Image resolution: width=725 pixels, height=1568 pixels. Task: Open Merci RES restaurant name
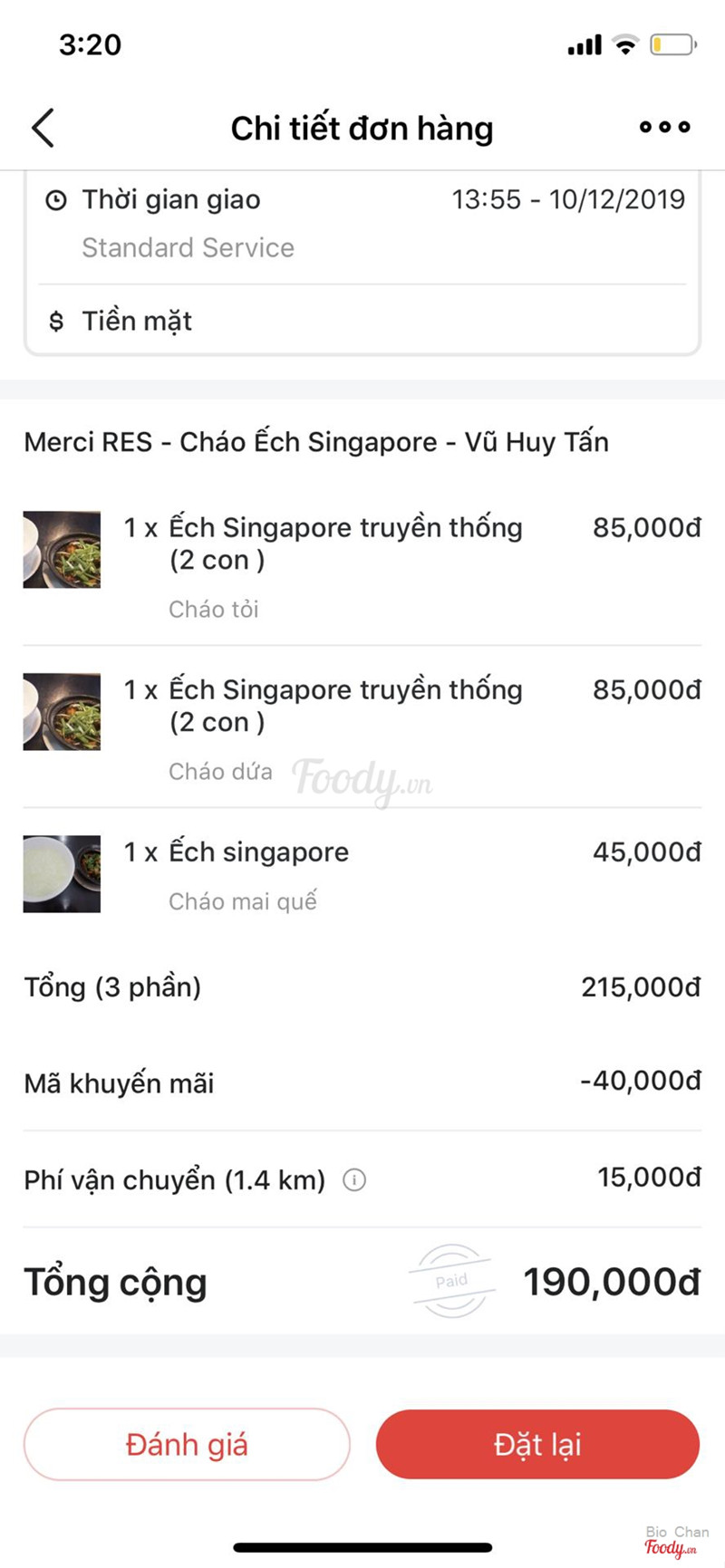316,442
